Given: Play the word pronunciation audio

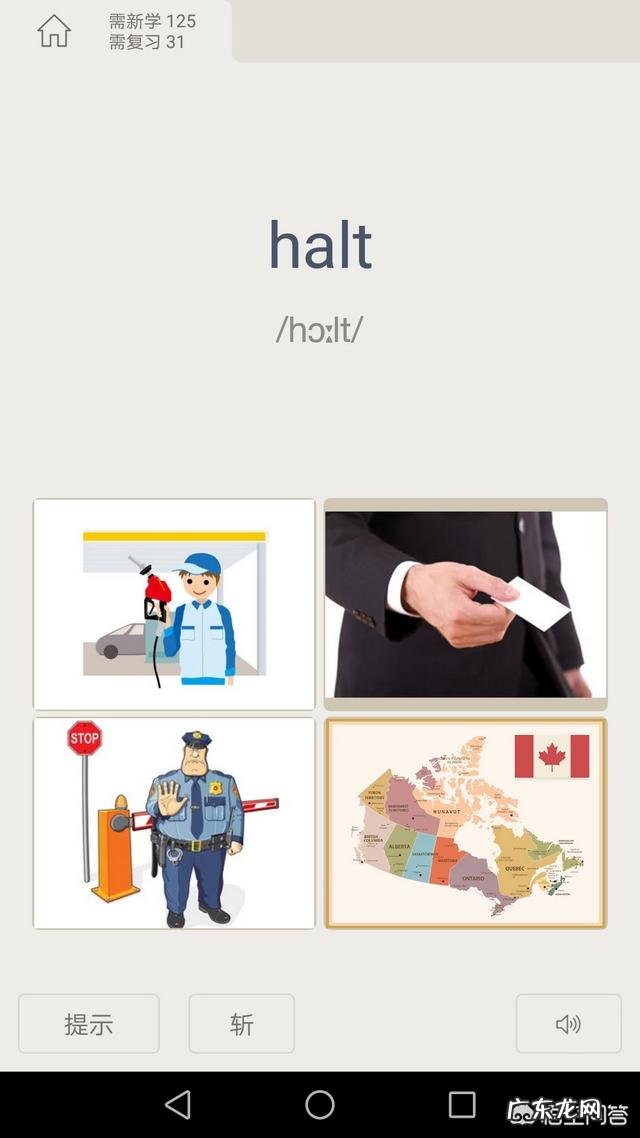Looking at the screenshot, I should point(568,1023).
